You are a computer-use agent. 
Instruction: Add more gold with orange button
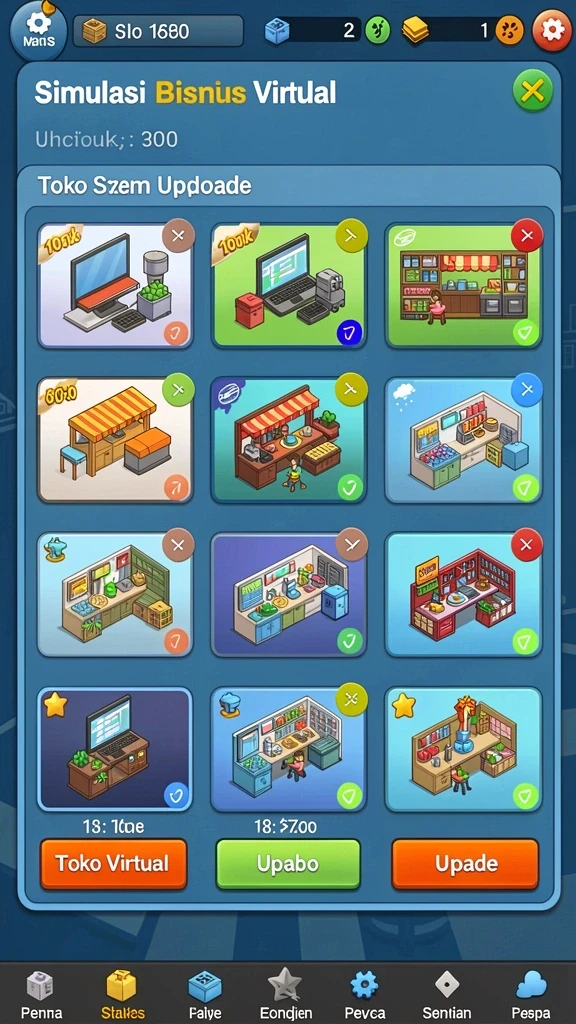tap(509, 31)
